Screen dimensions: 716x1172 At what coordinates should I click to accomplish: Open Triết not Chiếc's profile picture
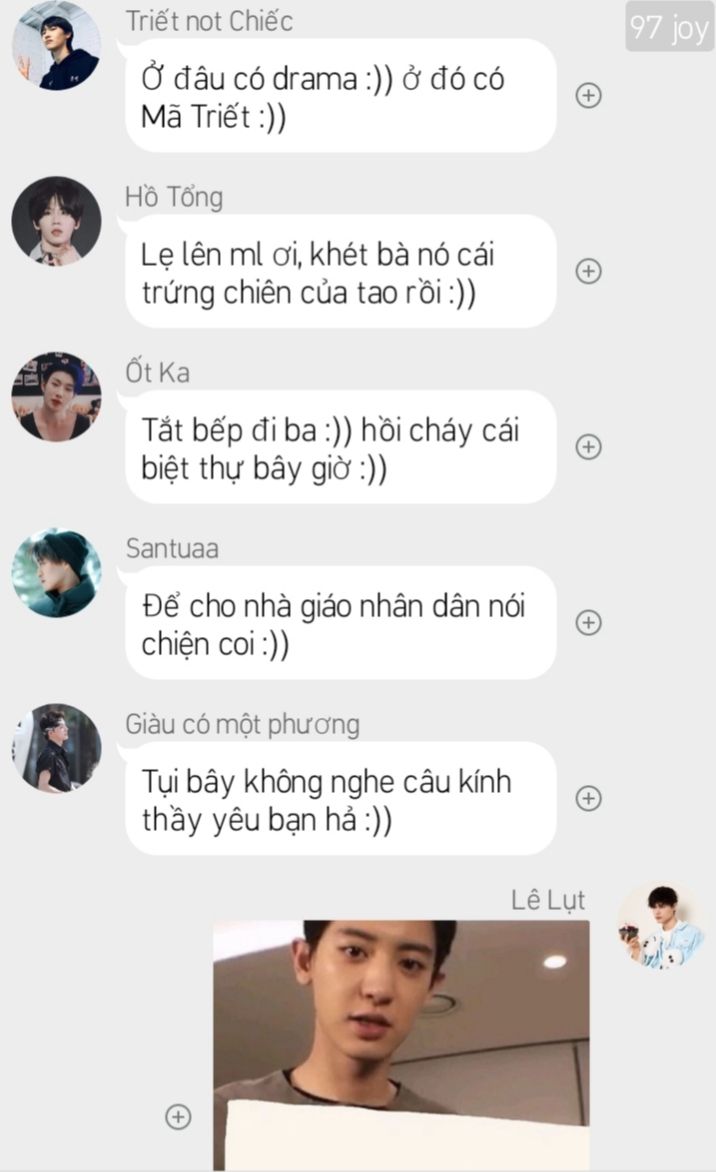coord(56,46)
